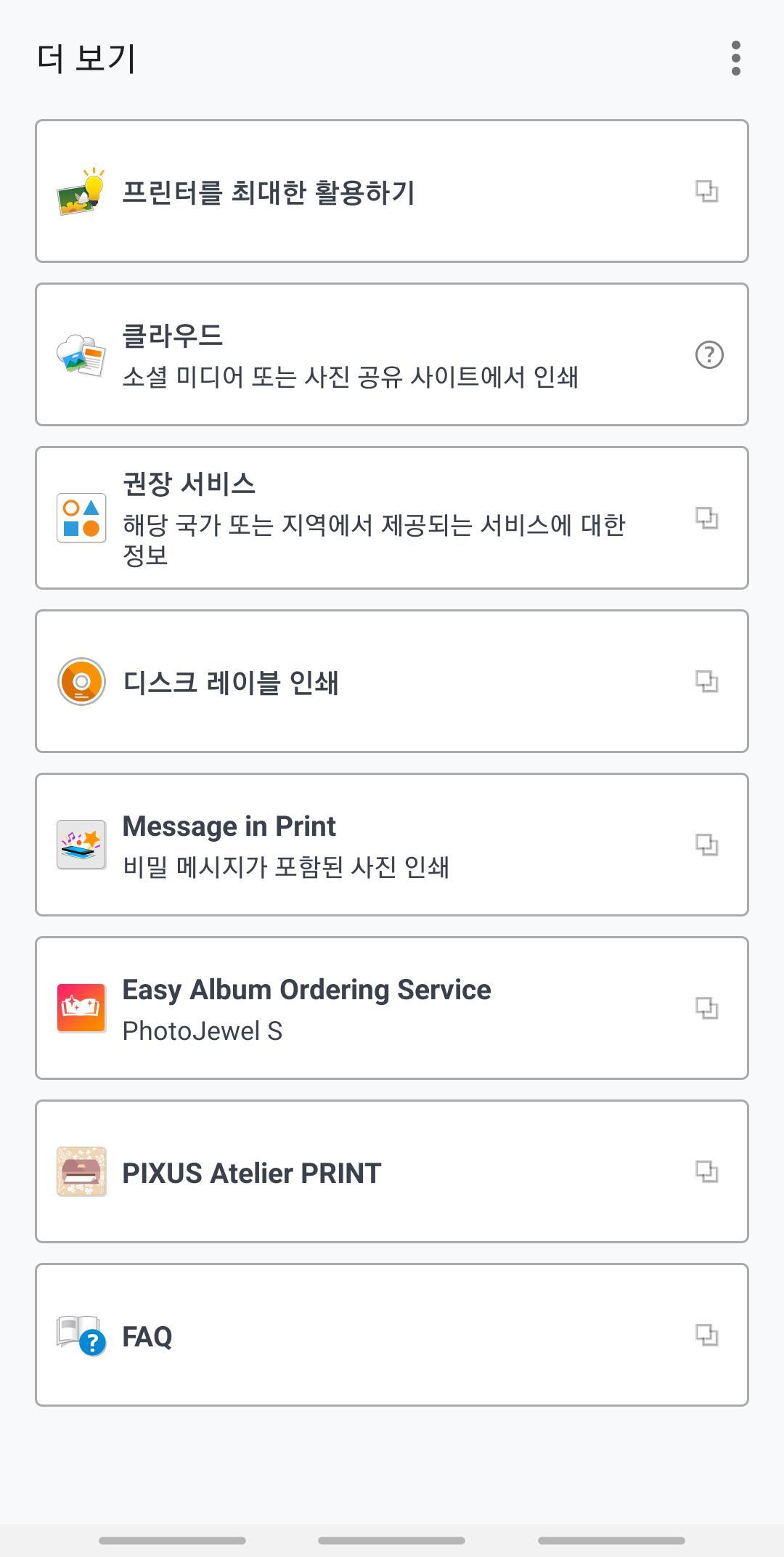
Task: Launch Message in Print
Action: pos(392,845)
